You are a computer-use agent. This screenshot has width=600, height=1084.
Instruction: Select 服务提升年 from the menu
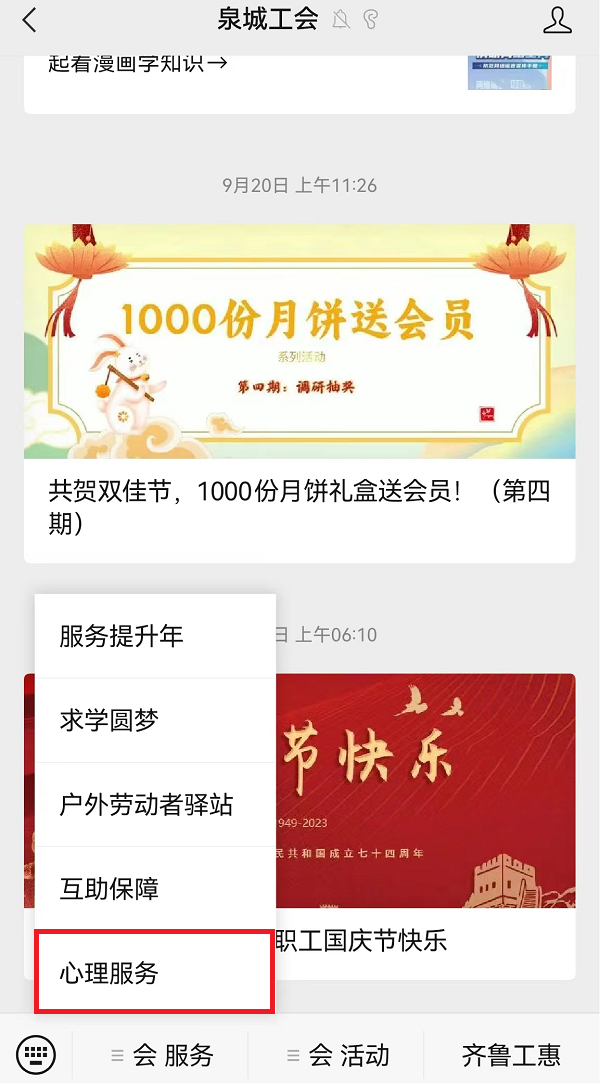point(155,636)
